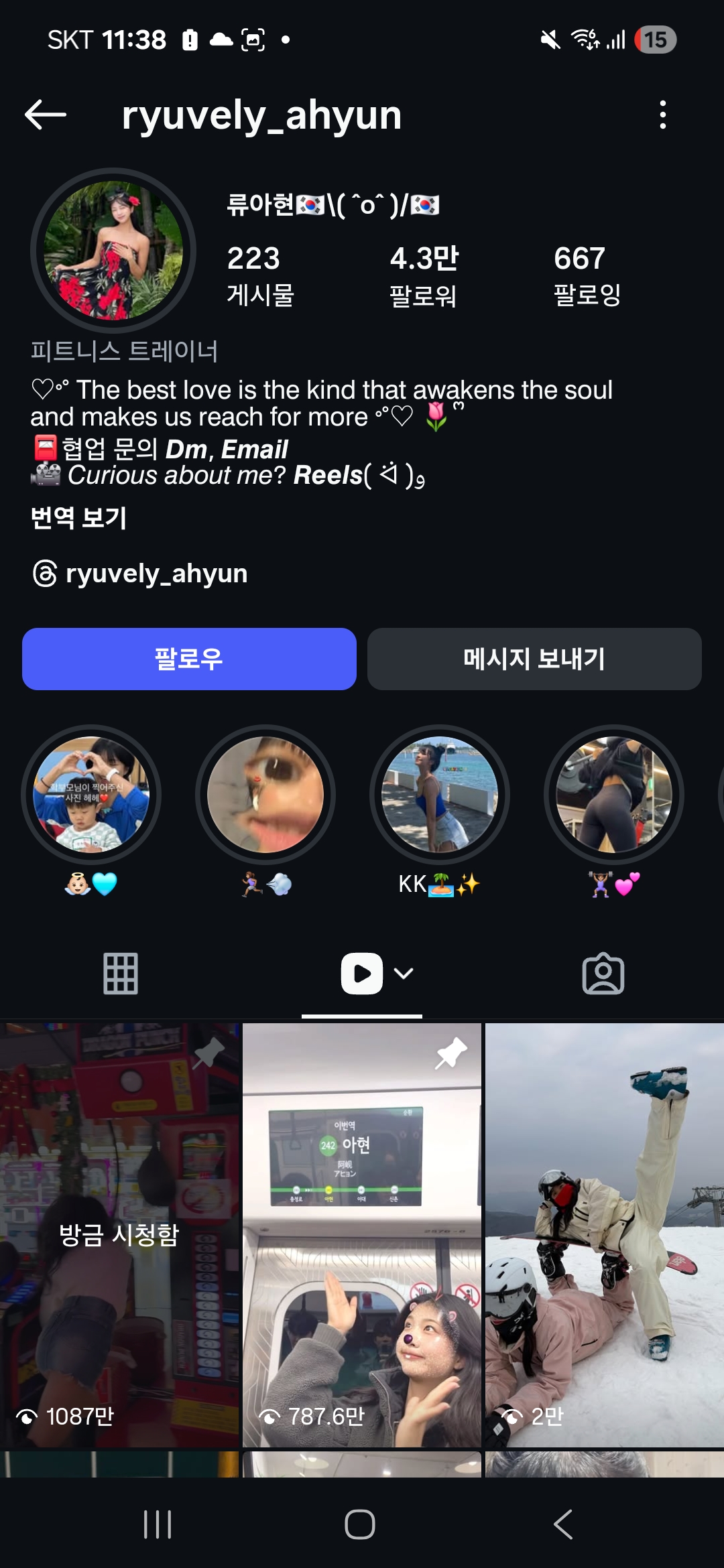Switch to the posts grid tab
The image size is (724, 1568).
click(x=121, y=973)
